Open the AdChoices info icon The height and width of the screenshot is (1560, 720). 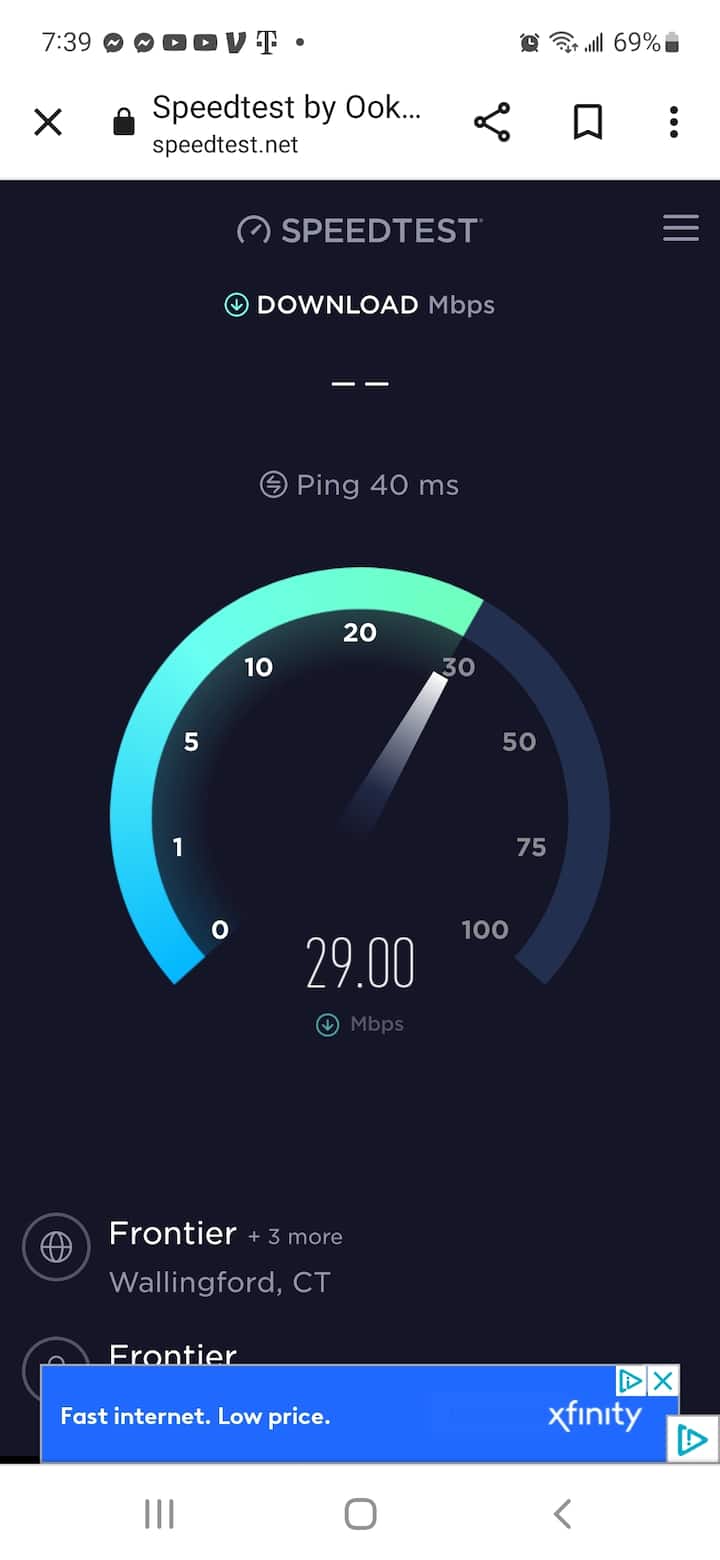click(631, 1381)
